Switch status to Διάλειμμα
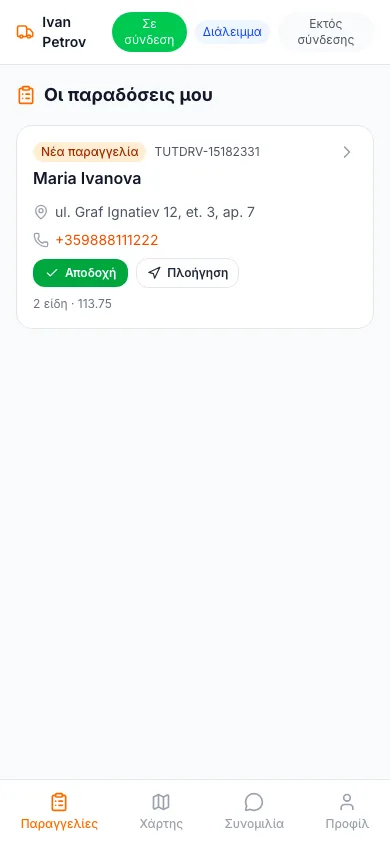This screenshot has width=390, height=844. click(x=232, y=32)
